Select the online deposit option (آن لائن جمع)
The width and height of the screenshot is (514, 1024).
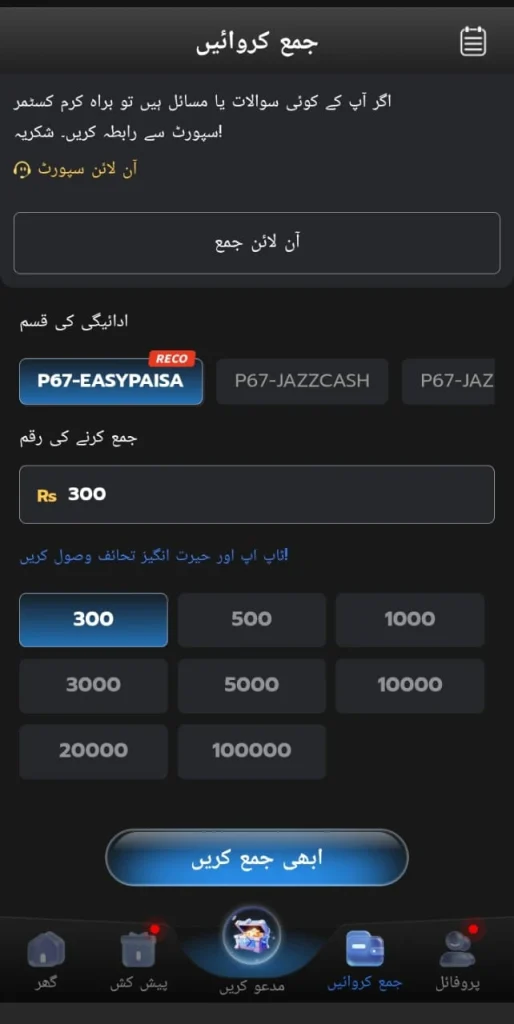[x=257, y=243]
